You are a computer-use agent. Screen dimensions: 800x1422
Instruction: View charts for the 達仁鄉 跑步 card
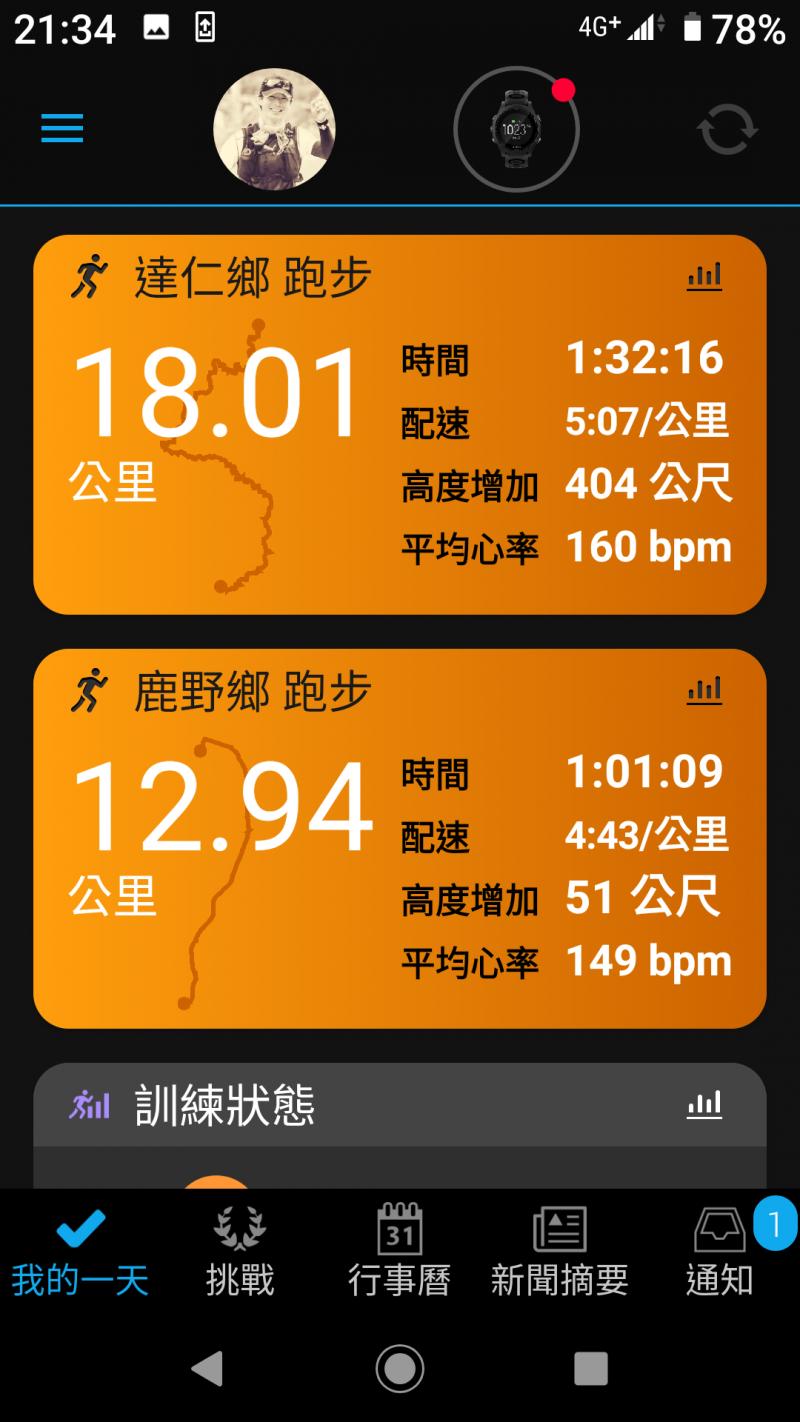(x=704, y=277)
